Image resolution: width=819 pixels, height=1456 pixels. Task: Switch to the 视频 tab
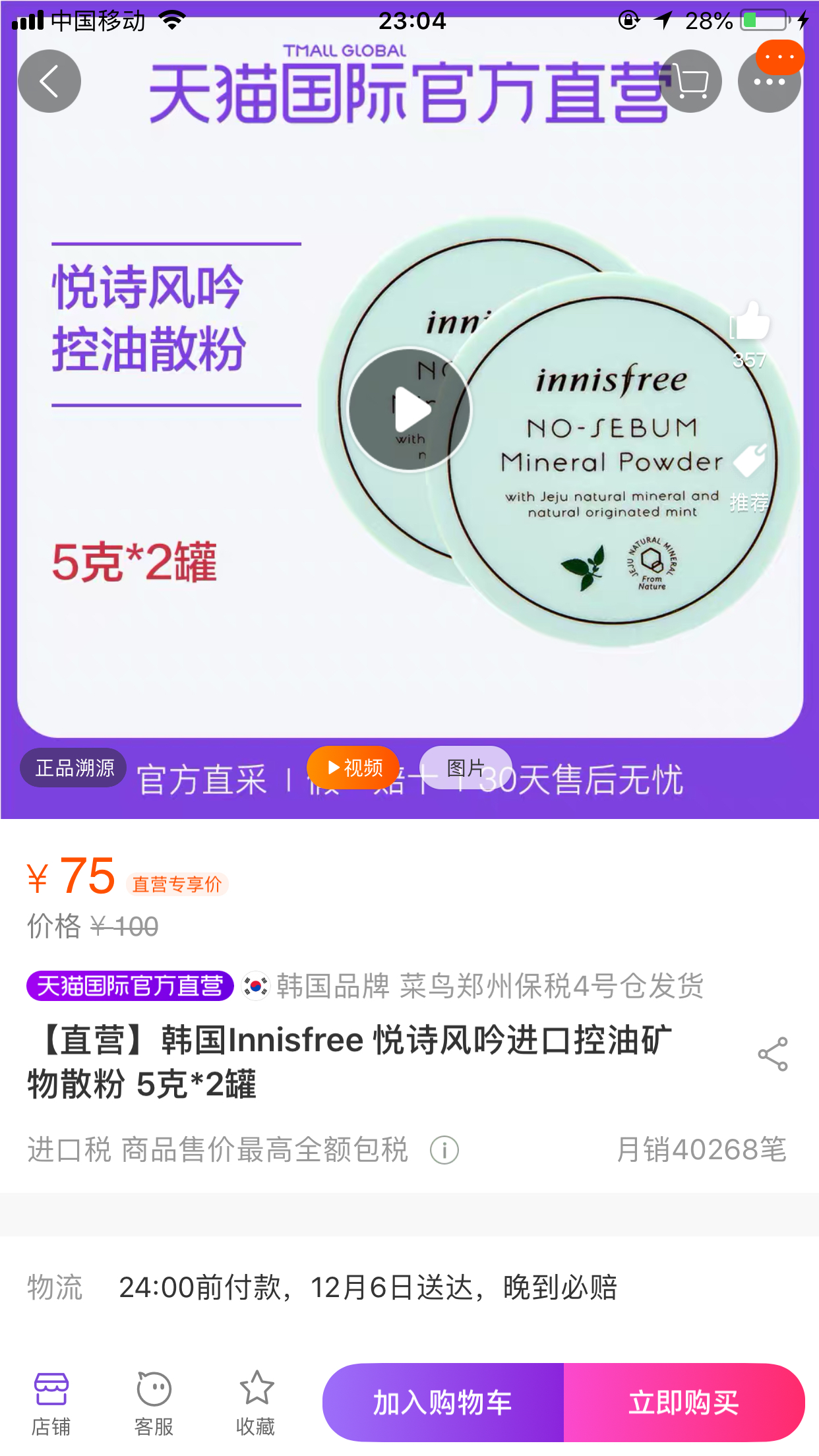(352, 767)
